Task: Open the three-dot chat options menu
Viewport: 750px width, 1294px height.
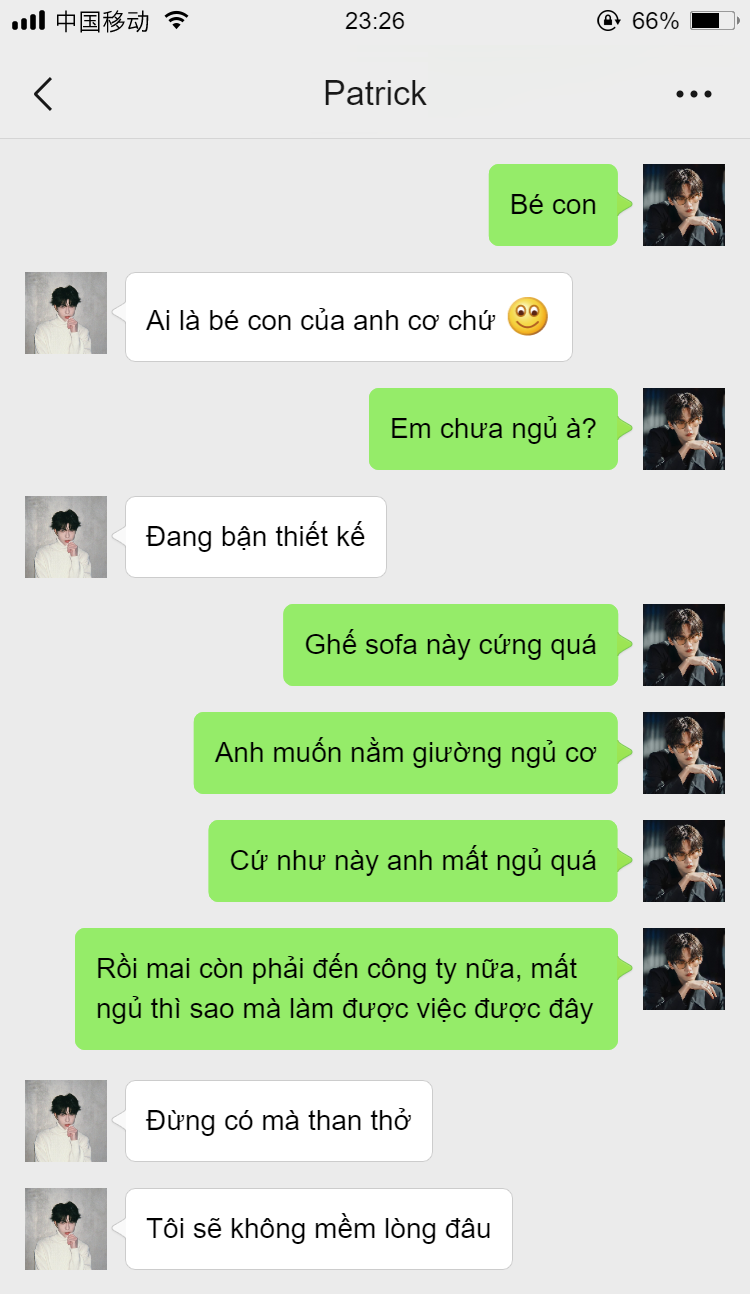Action: (693, 94)
